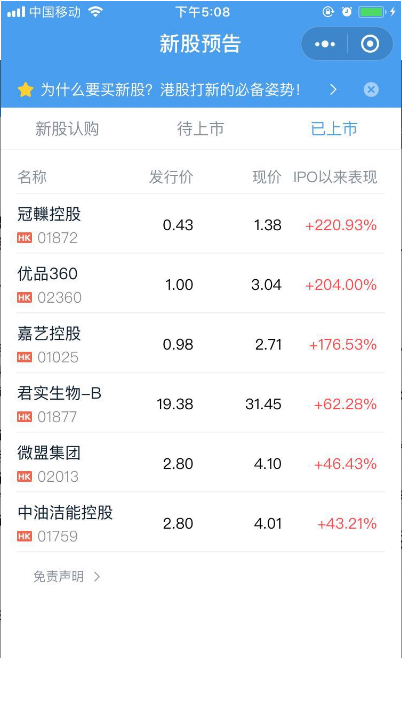Screen dimensions: 402x716
Task: Open stock 冠轆控股 01872
Action: tap(201, 224)
